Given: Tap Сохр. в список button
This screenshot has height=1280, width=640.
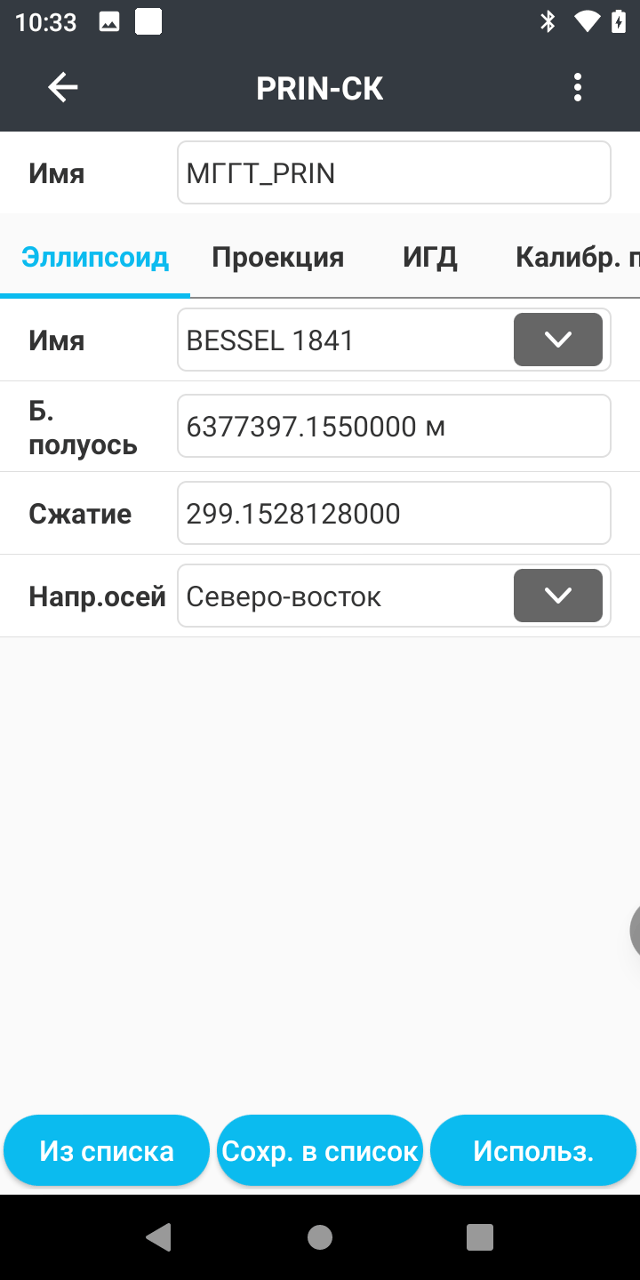Looking at the screenshot, I should click(320, 1151).
